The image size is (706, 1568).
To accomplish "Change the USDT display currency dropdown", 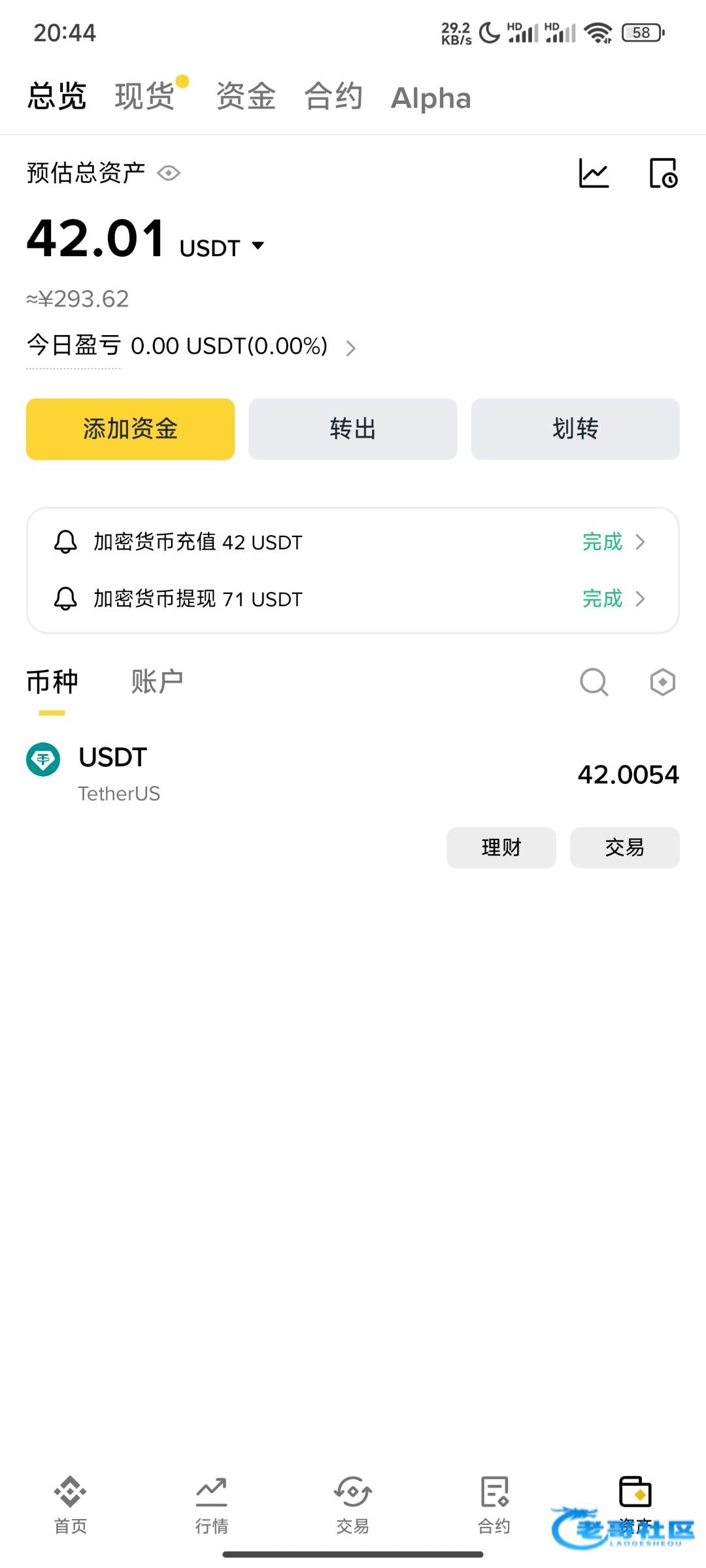I will point(222,248).
